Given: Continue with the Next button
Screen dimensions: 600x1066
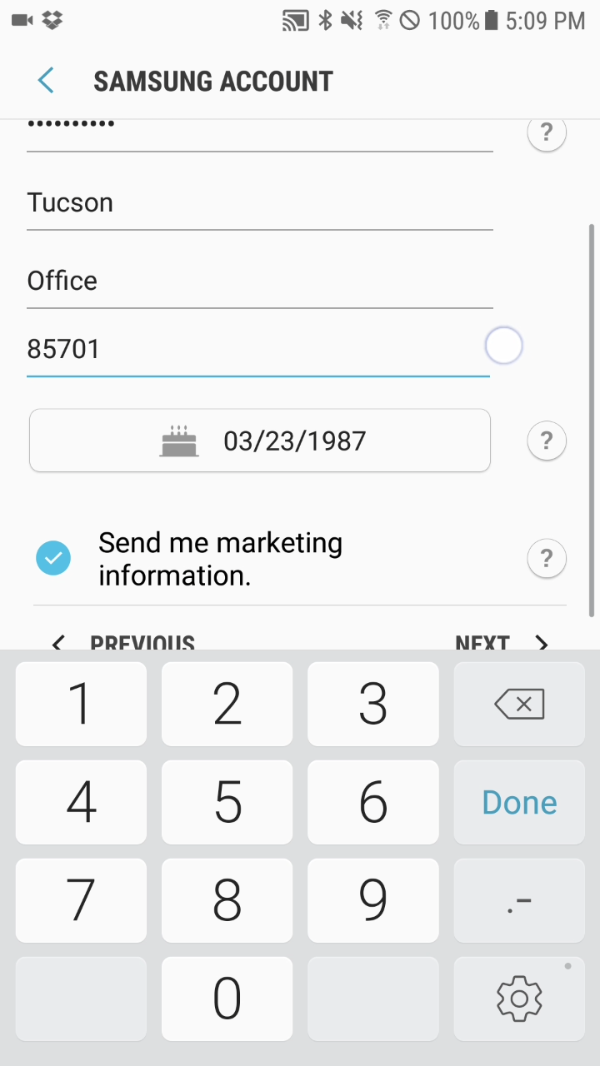Looking at the screenshot, I should pyautogui.click(x=502, y=642).
